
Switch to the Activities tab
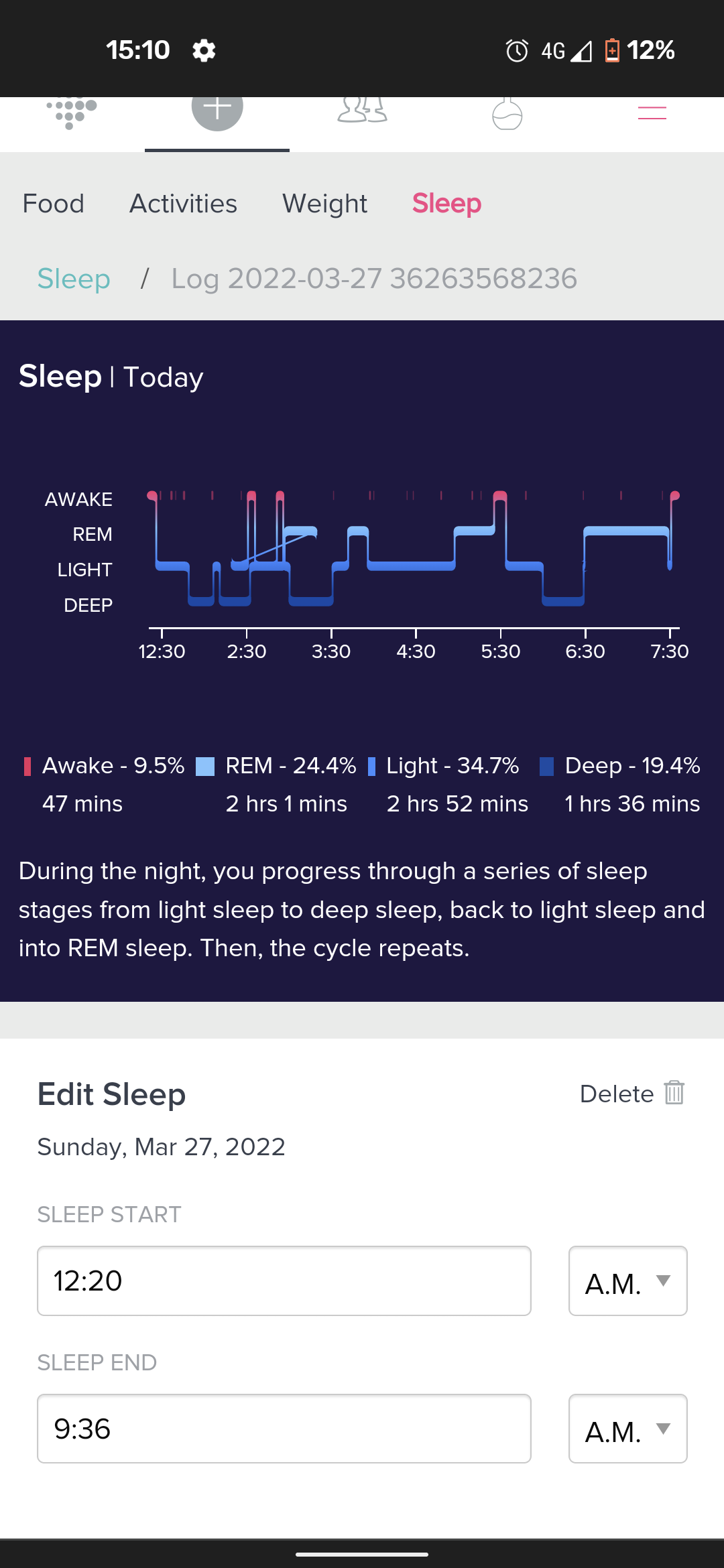click(x=183, y=204)
